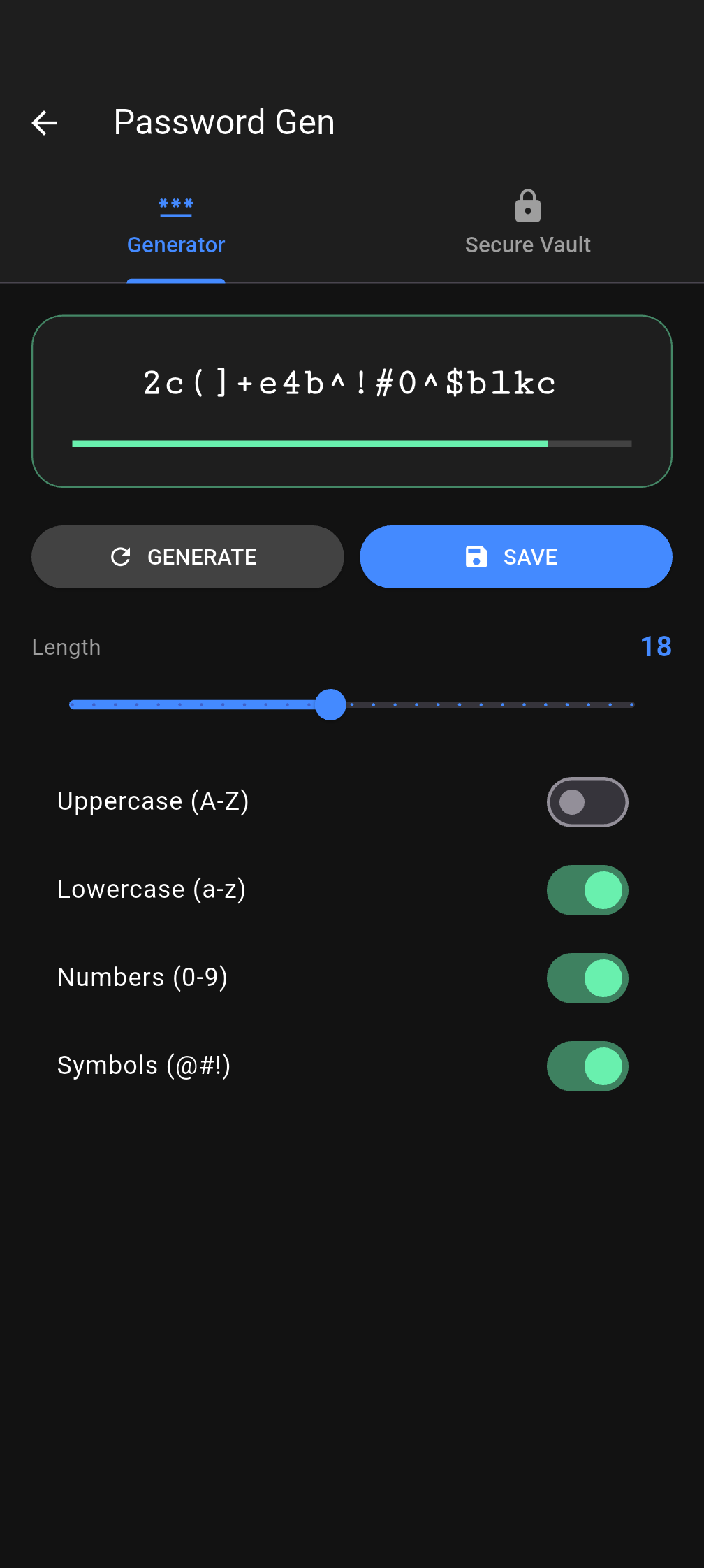Select the Generator tab
Screen dimensions: 704x1568
(x=176, y=224)
